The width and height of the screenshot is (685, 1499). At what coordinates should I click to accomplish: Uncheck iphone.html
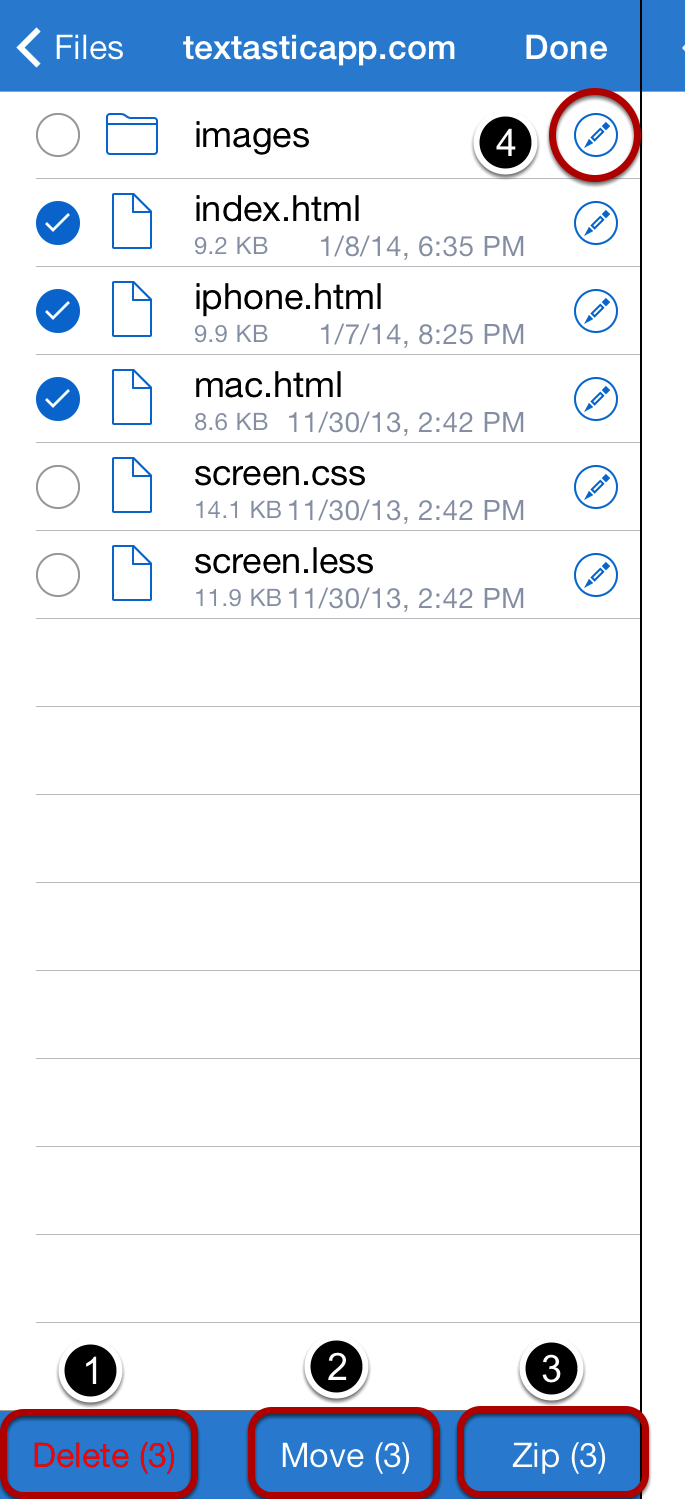click(x=58, y=311)
